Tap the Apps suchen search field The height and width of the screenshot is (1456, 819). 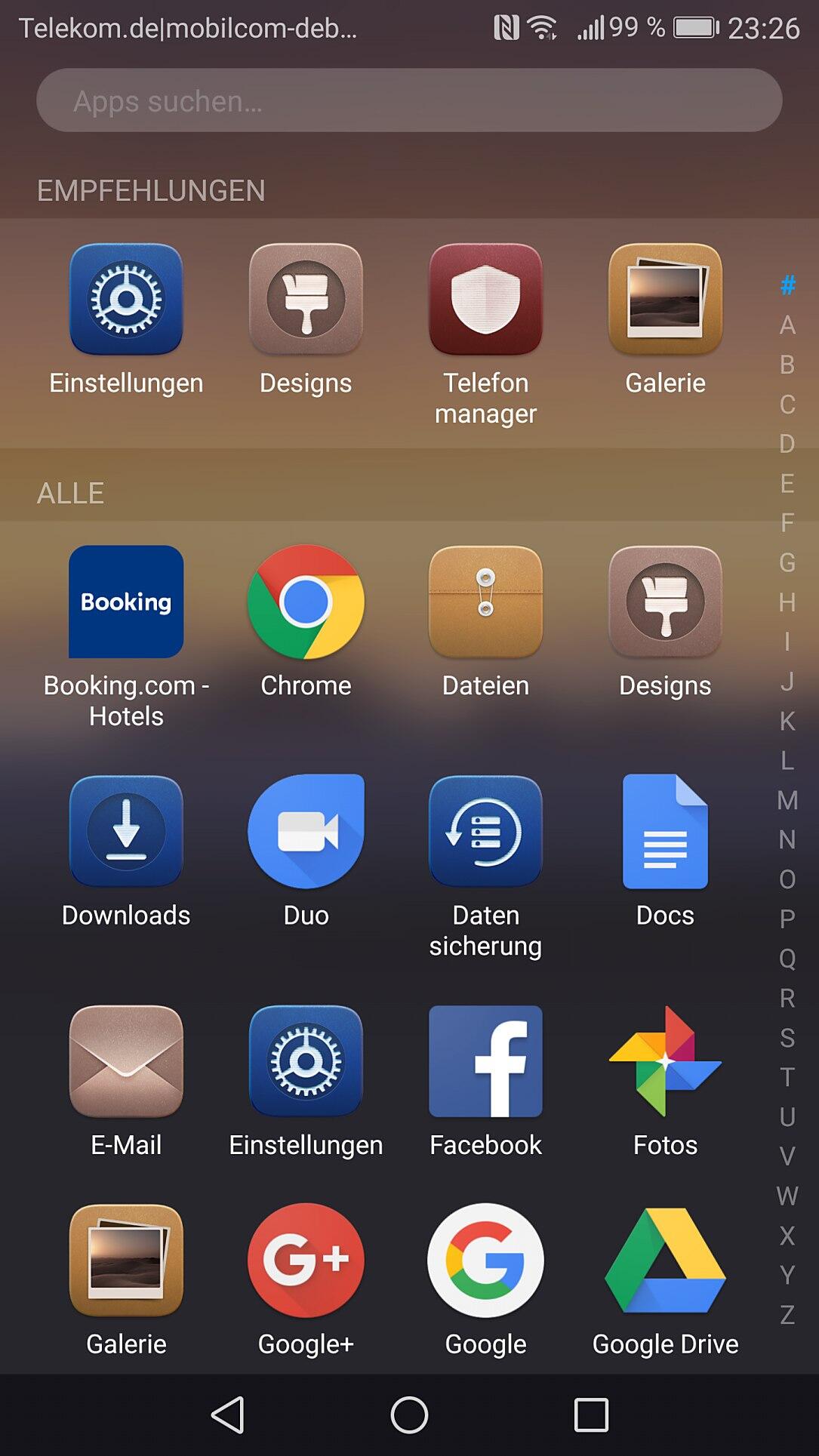(x=408, y=101)
